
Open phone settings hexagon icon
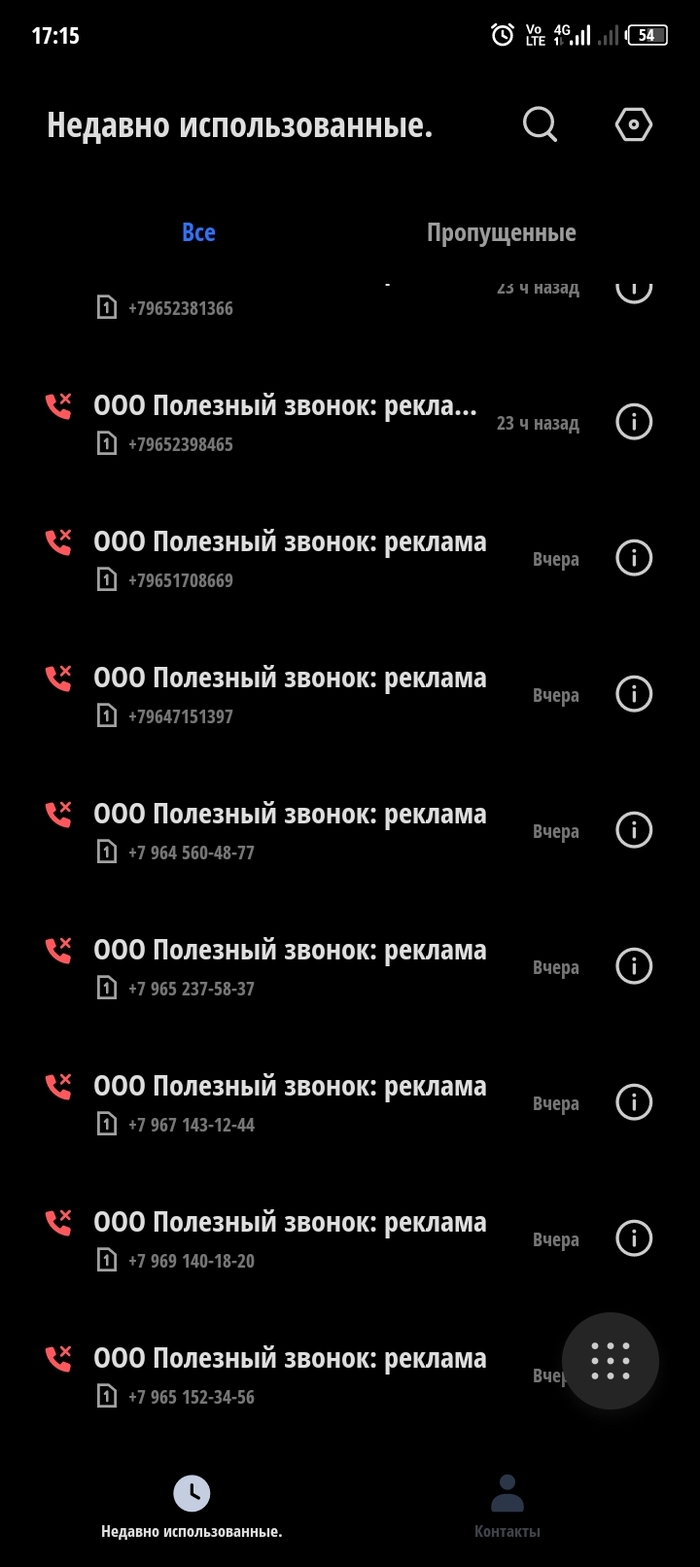tap(633, 125)
